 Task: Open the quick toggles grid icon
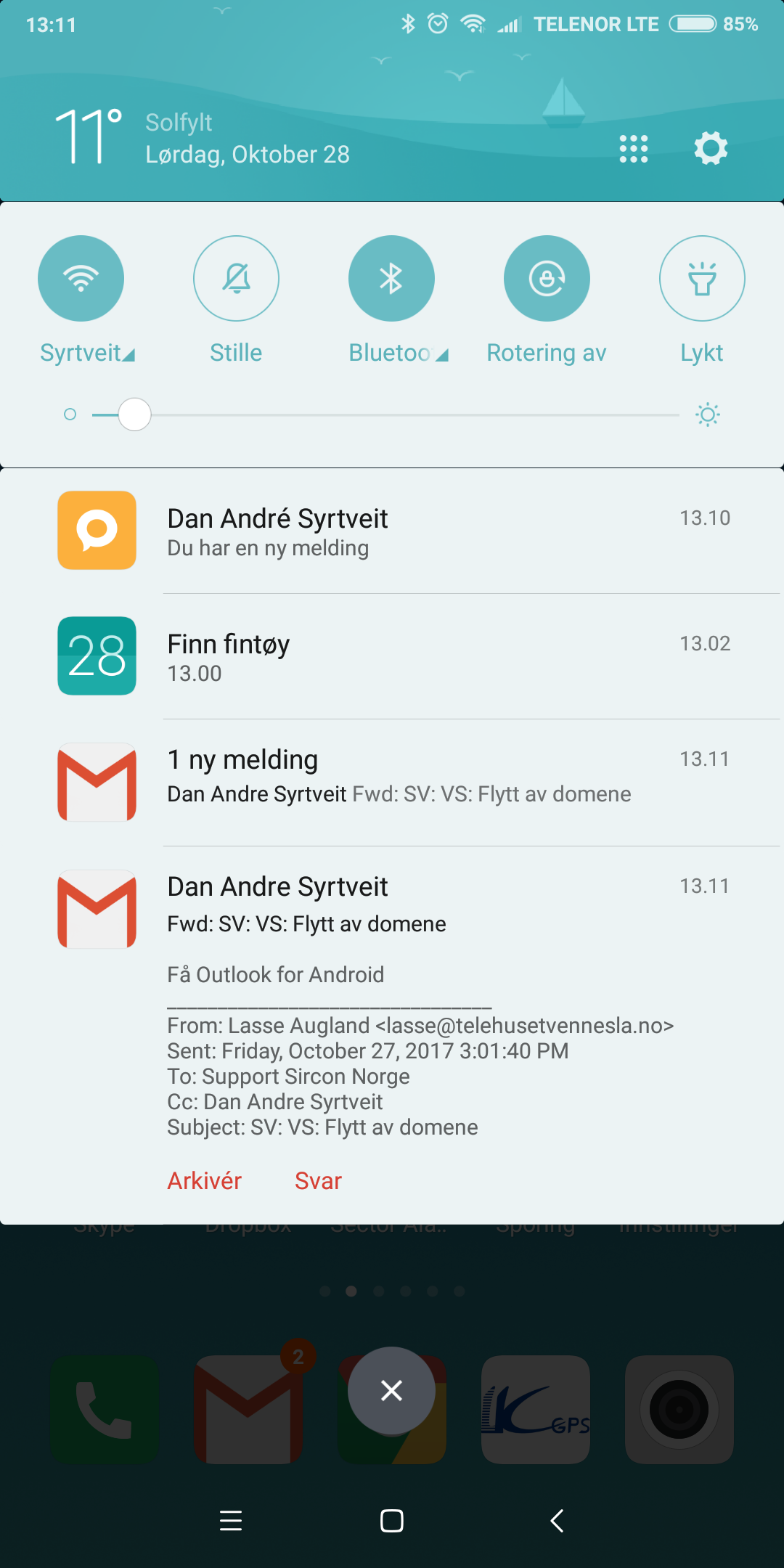[633, 149]
